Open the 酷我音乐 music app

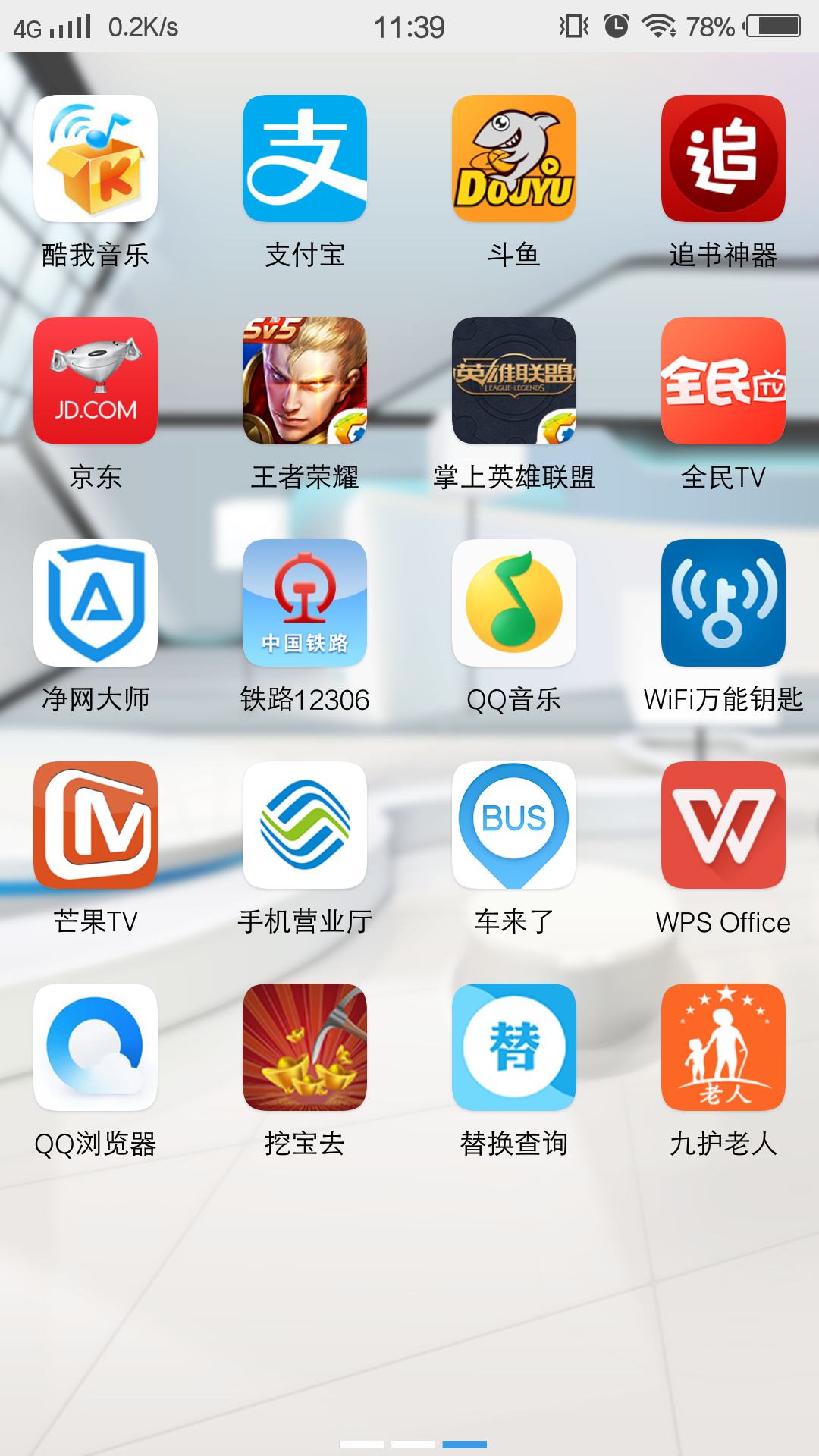point(96,158)
